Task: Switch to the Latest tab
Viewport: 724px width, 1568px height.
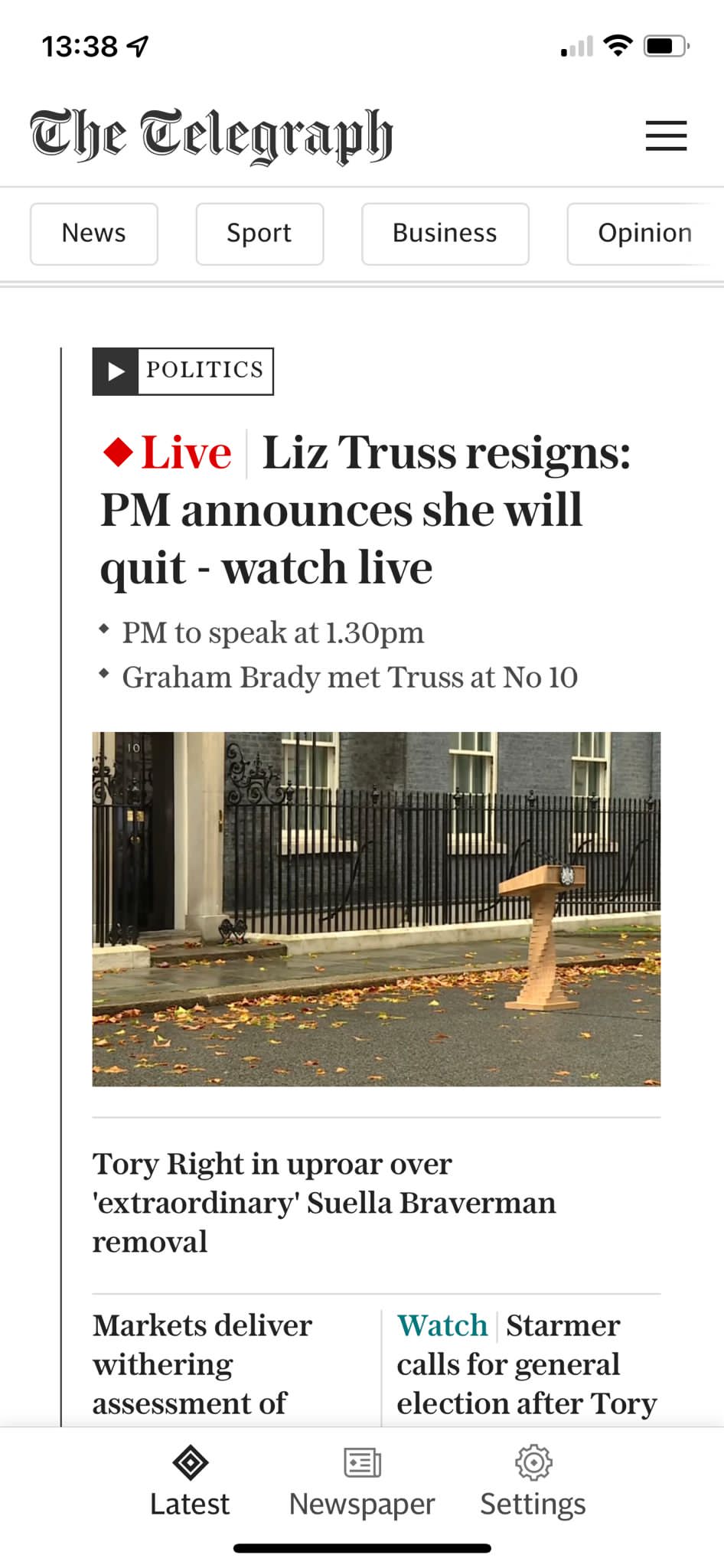Action: (190, 1482)
